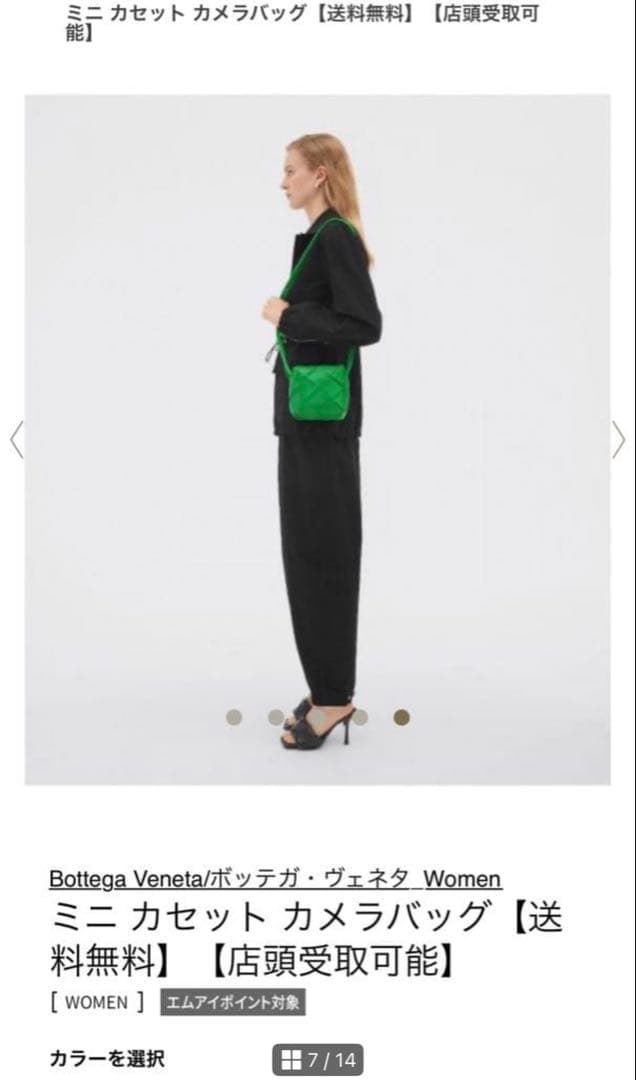Image resolution: width=636 pixels, height=1080 pixels.
Task: Open the Bottega Veneta Women brand link
Action: tap(275, 879)
